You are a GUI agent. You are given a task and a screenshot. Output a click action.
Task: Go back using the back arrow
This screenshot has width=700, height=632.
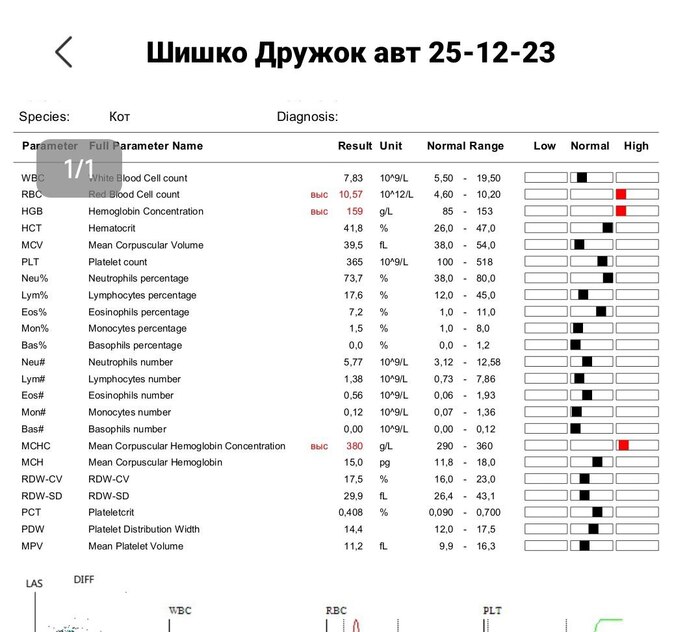[x=64, y=52]
